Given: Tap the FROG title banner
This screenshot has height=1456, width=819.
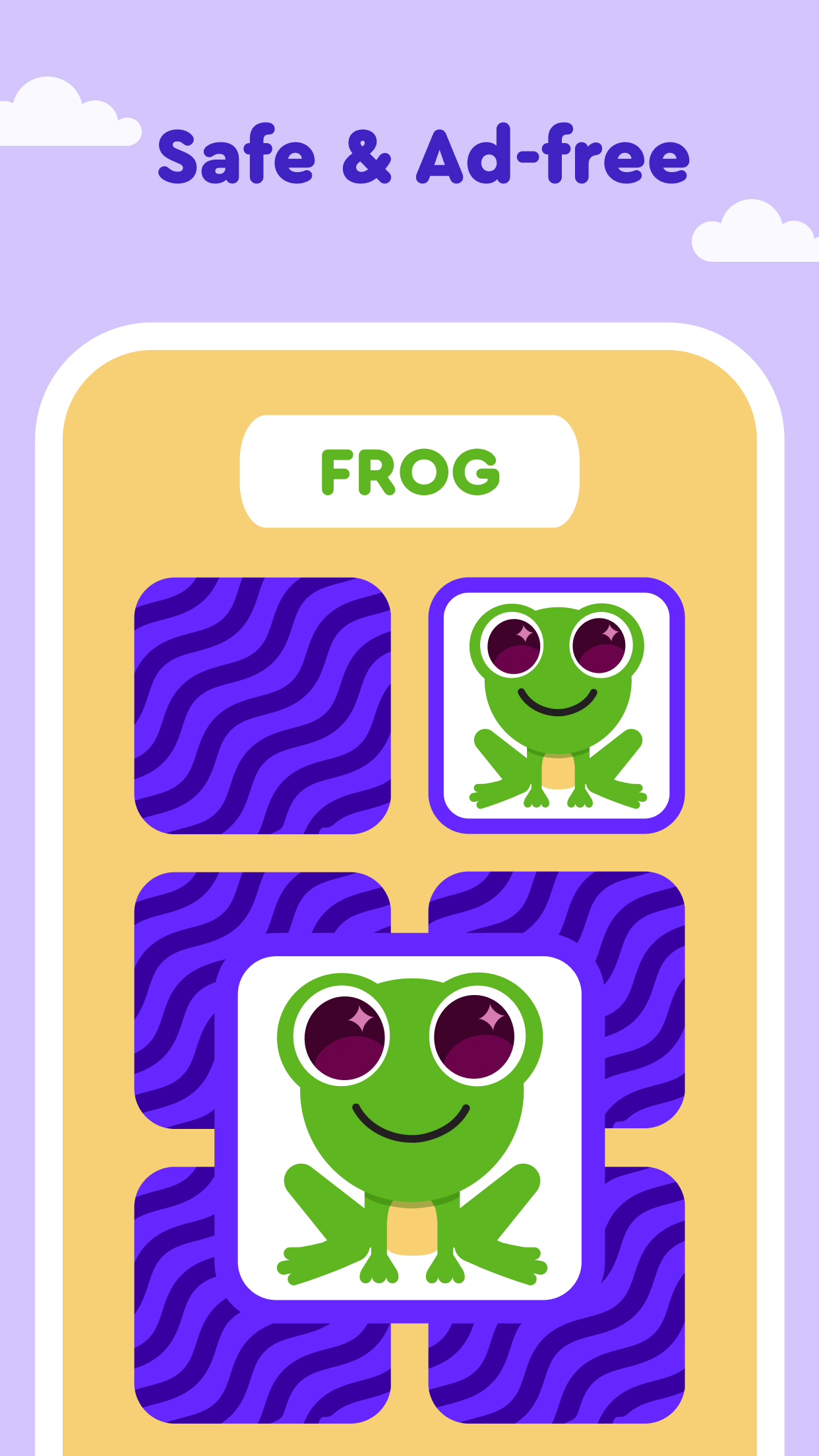Looking at the screenshot, I should 409,471.
